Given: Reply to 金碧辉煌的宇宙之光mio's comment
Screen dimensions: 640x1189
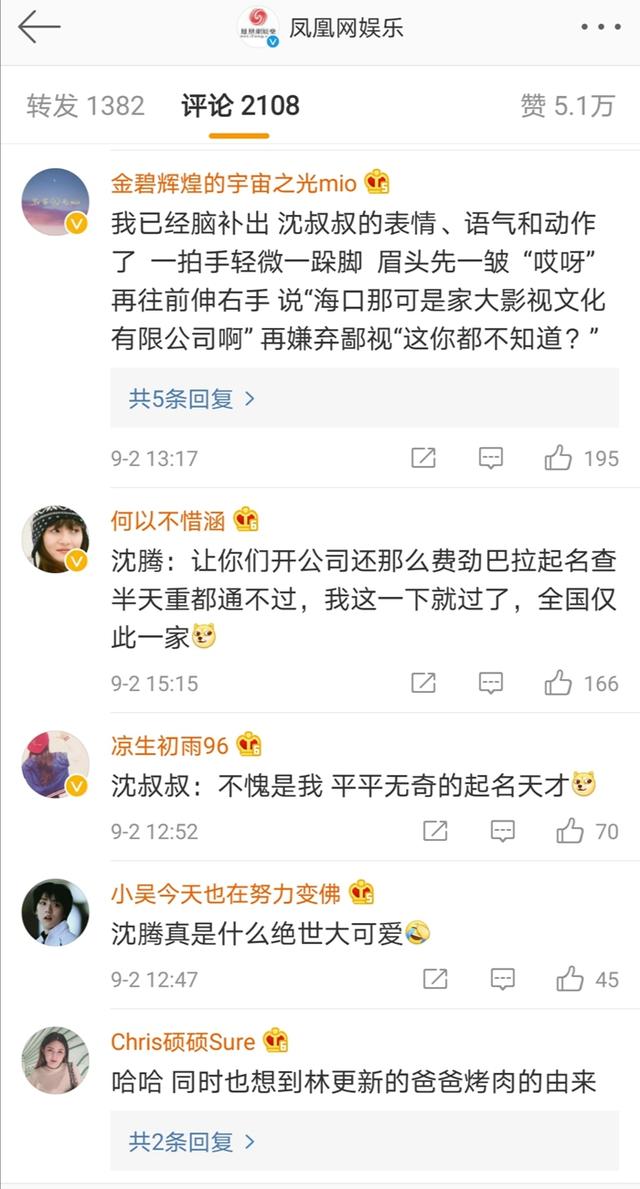Looking at the screenshot, I should pyautogui.click(x=490, y=458).
